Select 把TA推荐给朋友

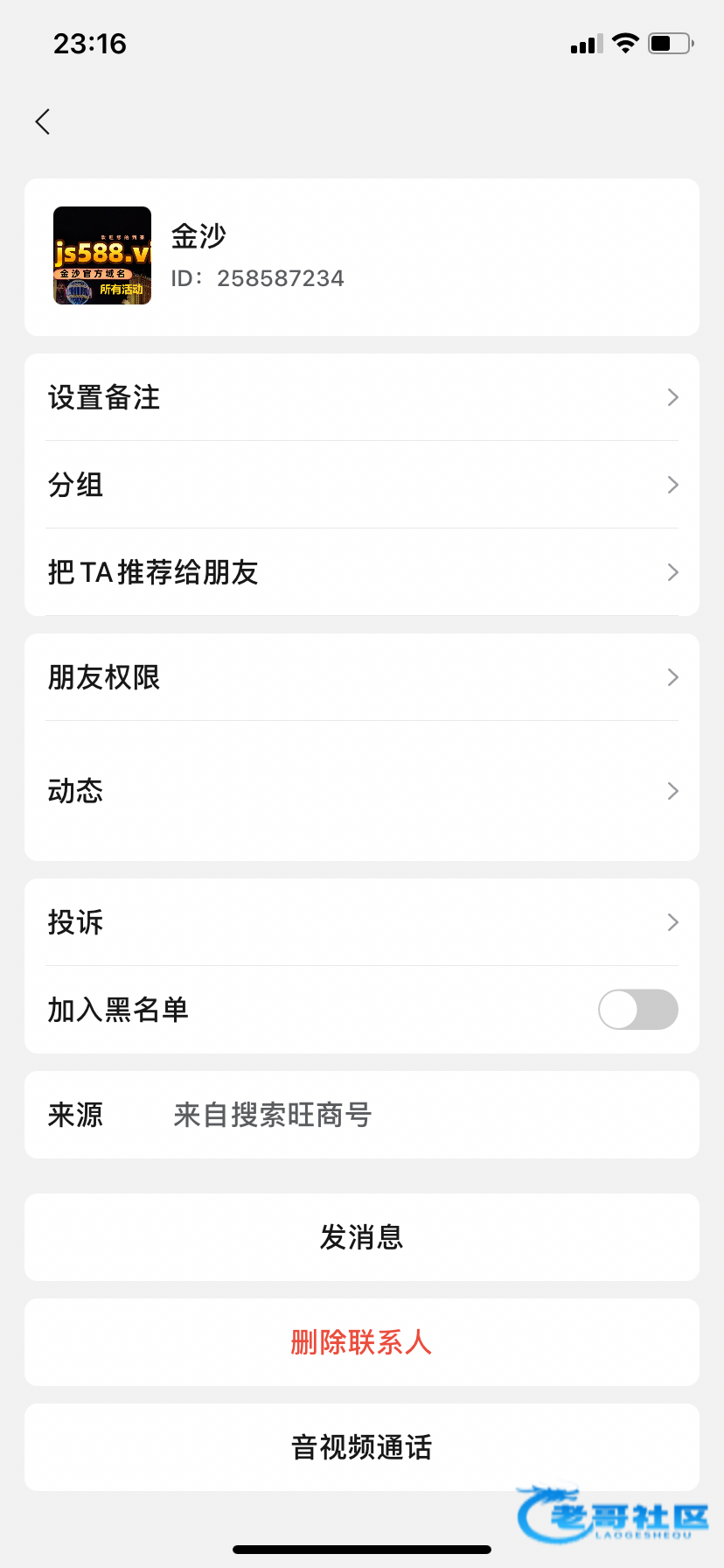pyautogui.click(x=362, y=572)
